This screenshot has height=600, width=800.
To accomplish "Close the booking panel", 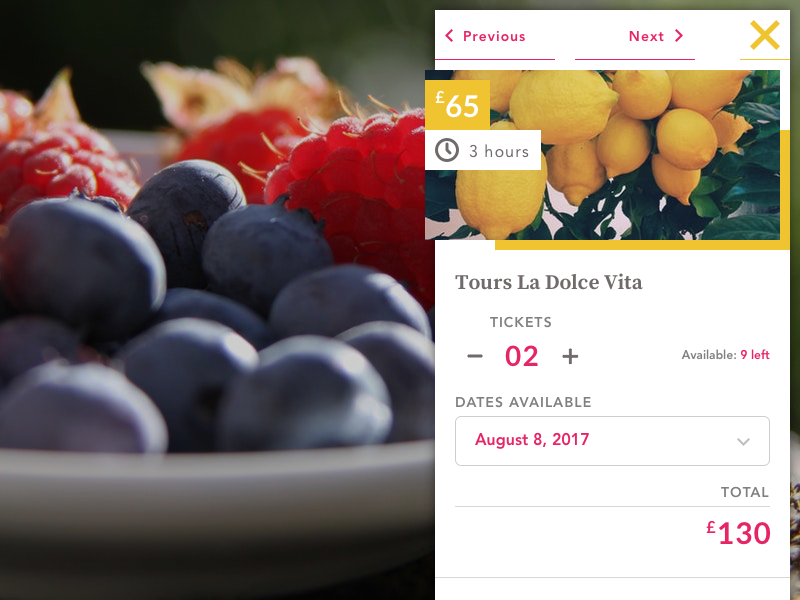I will pyautogui.click(x=764, y=36).
